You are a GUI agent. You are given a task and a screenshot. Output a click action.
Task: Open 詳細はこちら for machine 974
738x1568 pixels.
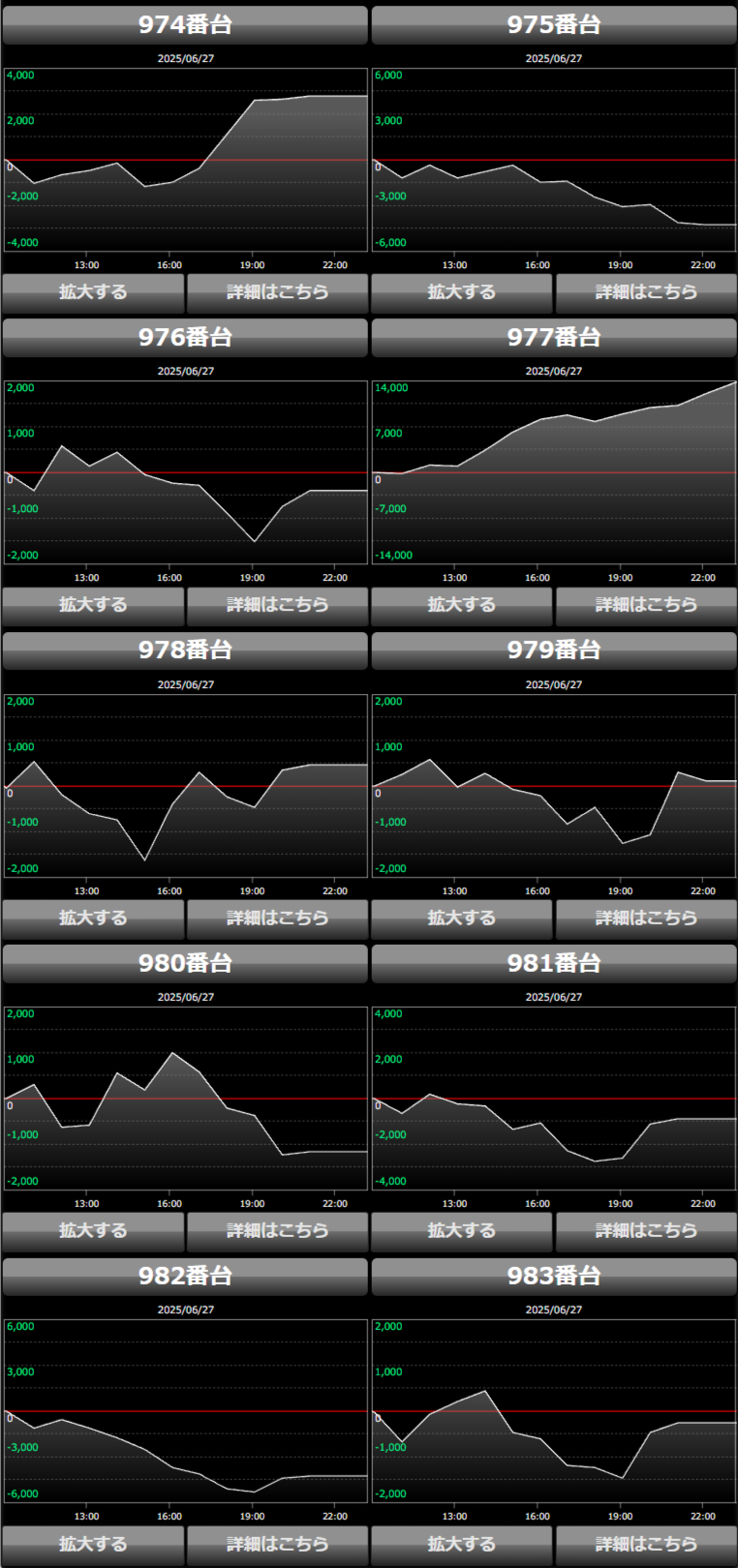click(x=277, y=292)
